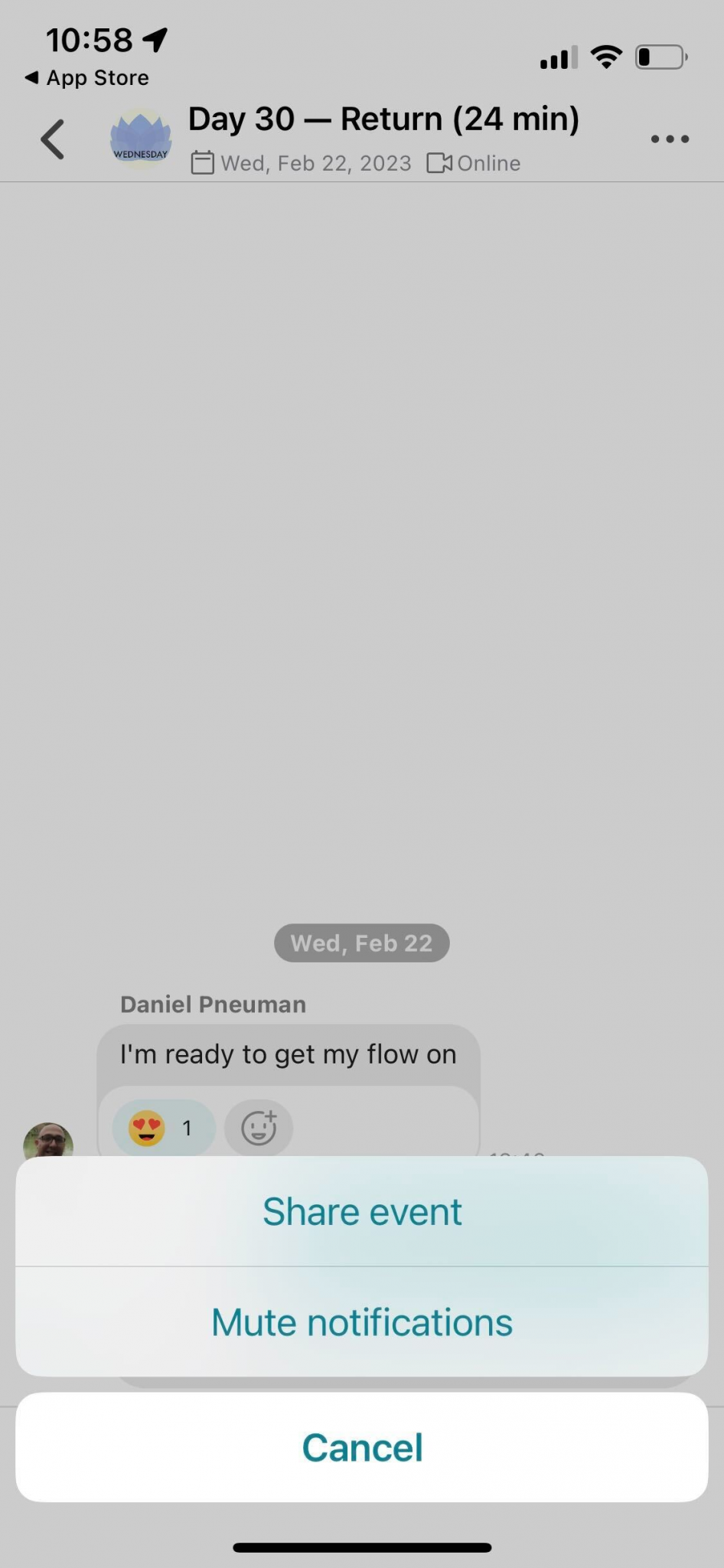Image resolution: width=724 pixels, height=1568 pixels.
Task: Open the three-dot overflow menu
Action: coord(670,139)
